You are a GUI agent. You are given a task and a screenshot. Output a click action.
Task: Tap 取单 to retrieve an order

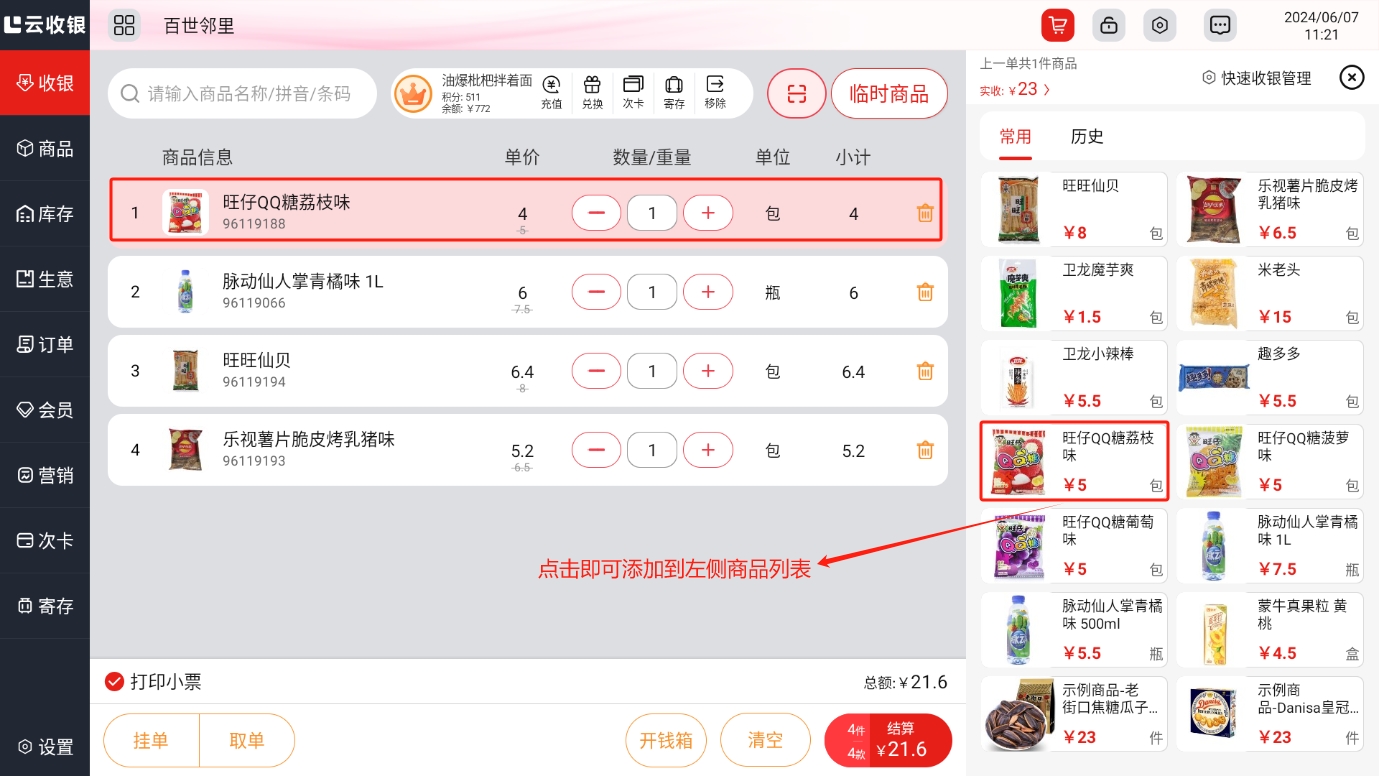(x=247, y=740)
